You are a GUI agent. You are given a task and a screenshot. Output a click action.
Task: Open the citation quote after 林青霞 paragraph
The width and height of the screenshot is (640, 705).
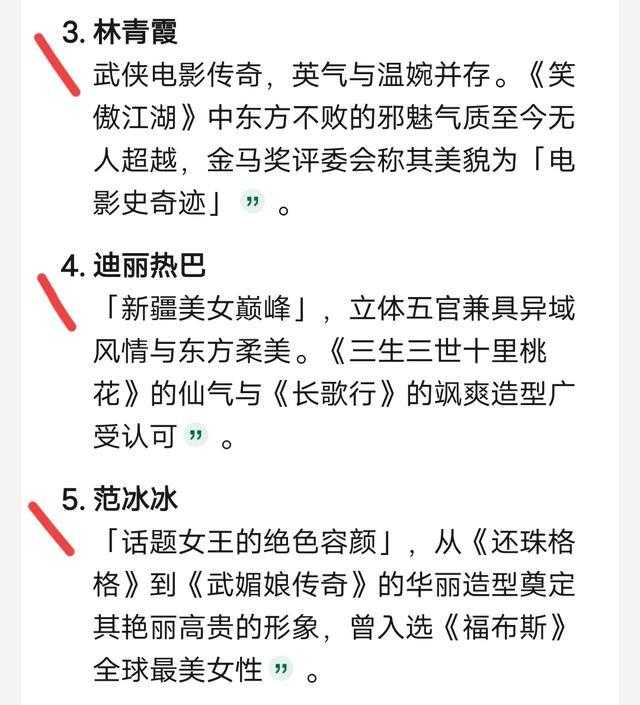click(x=253, y=204)
